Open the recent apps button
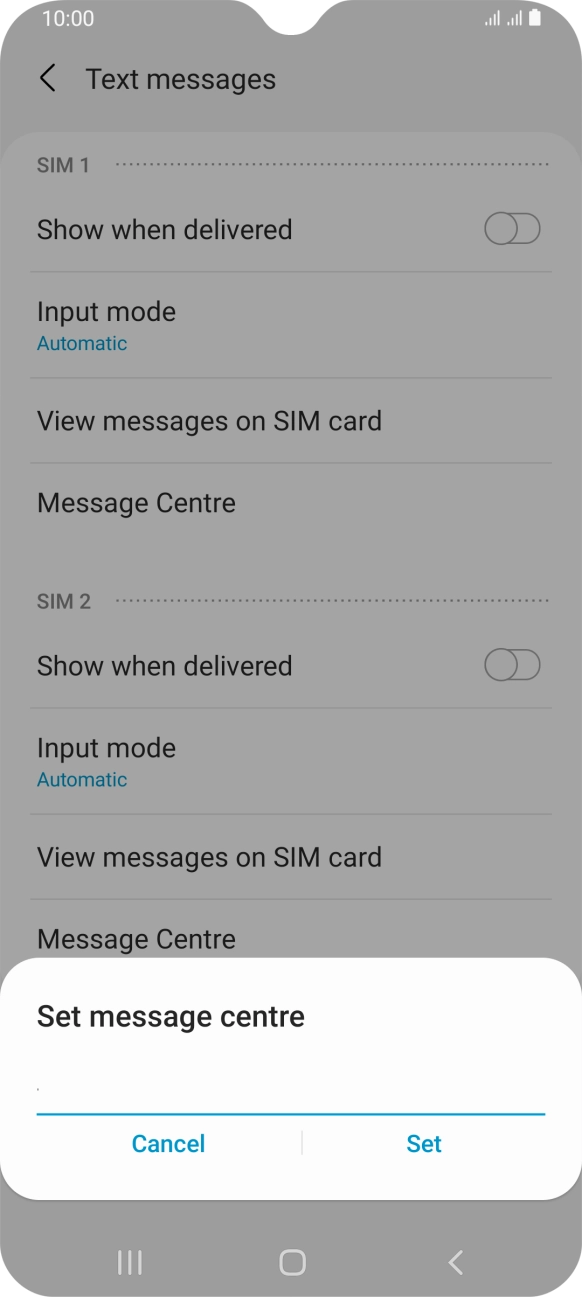This screenshot has height=1297, width=582. click(130, 1262)
